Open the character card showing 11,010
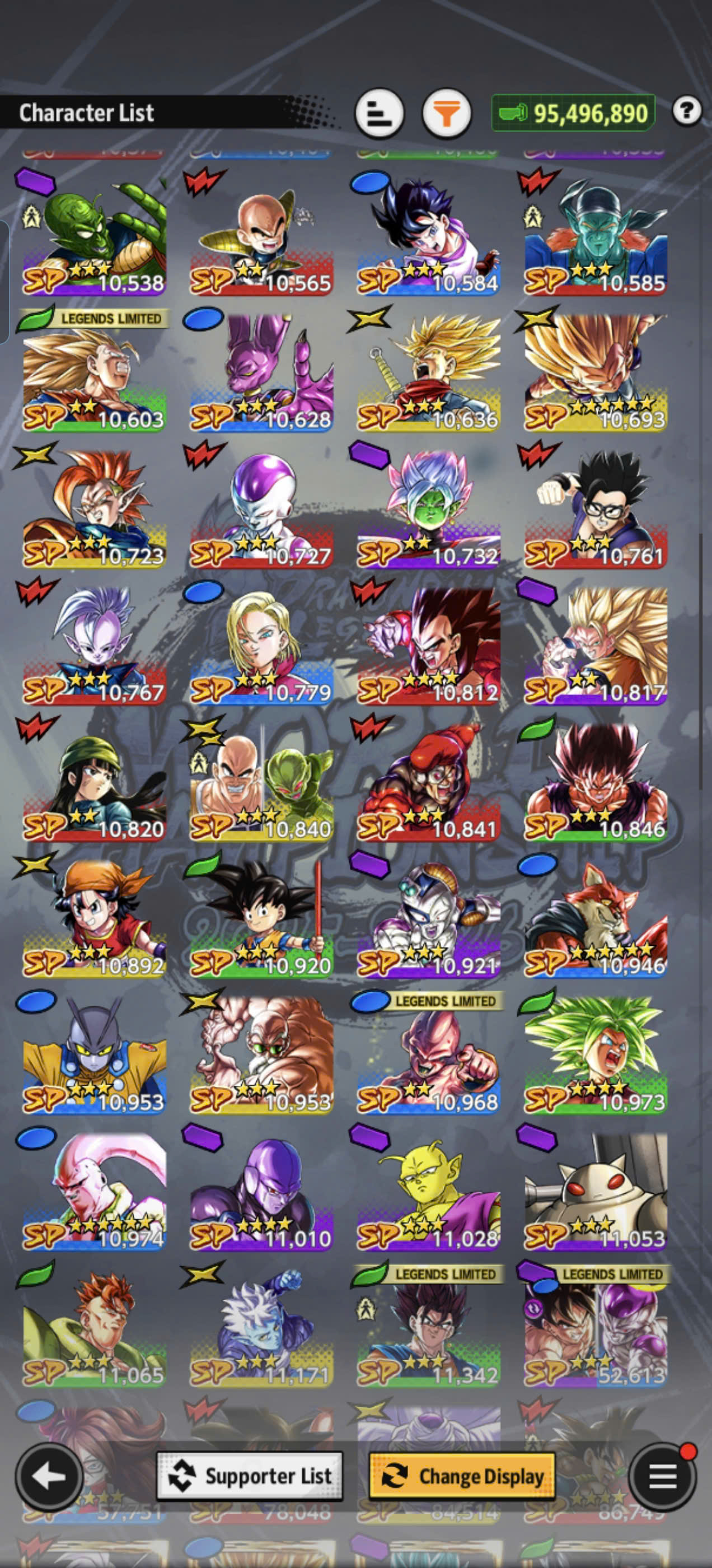This screenshot has height=1568, width=712. 261,1191
